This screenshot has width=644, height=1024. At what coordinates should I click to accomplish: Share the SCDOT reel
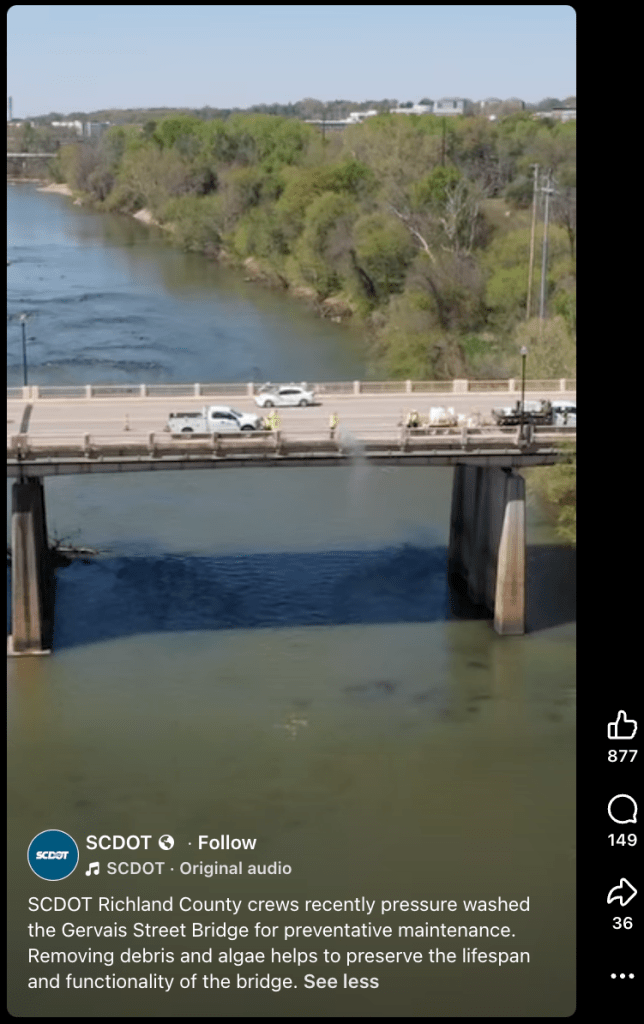click(622, 893)
